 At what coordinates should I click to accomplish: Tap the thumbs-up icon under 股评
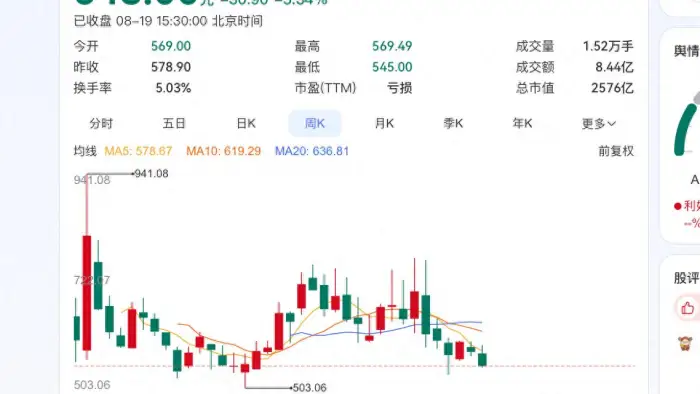point(687,308)
